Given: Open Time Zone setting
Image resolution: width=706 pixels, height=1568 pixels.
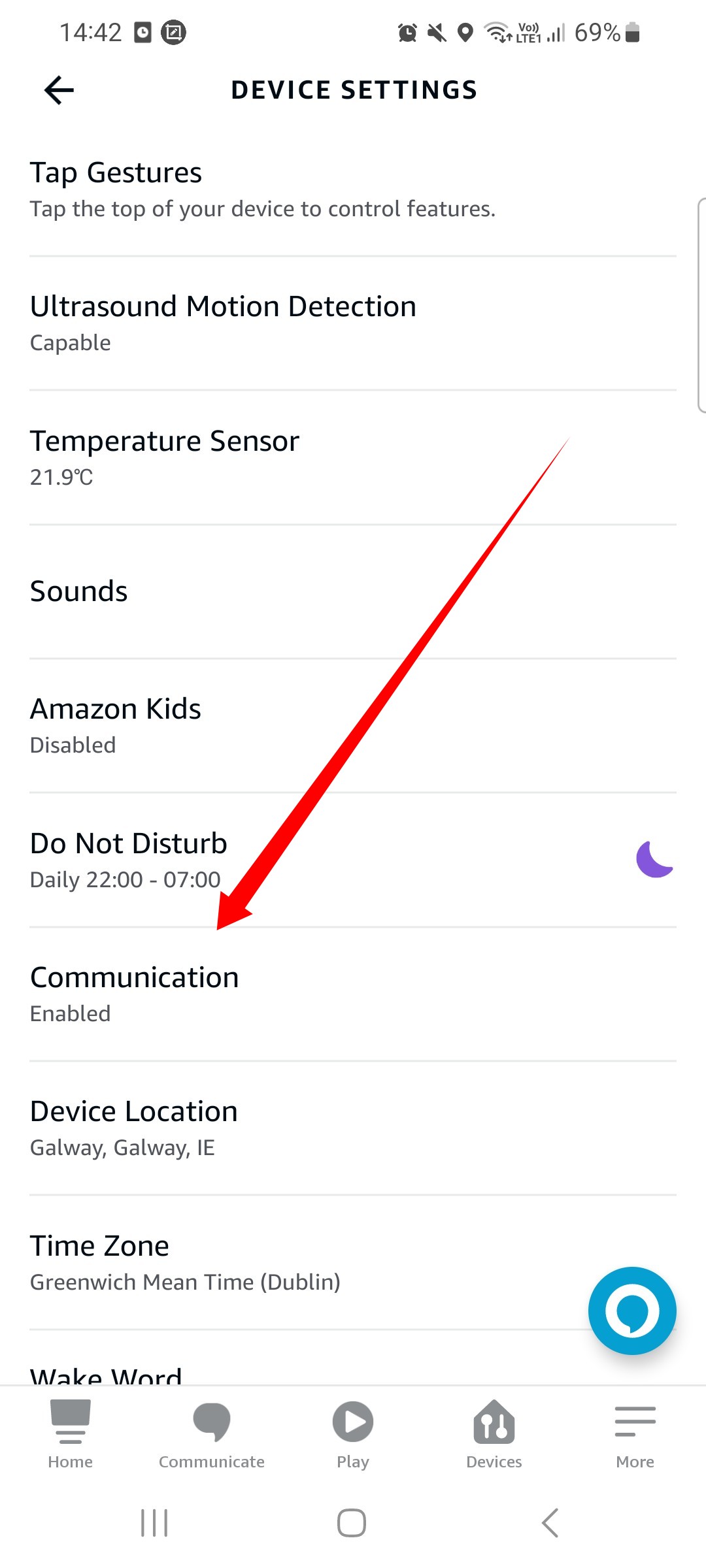Looking at the screenshot, I should (353, 1262).
